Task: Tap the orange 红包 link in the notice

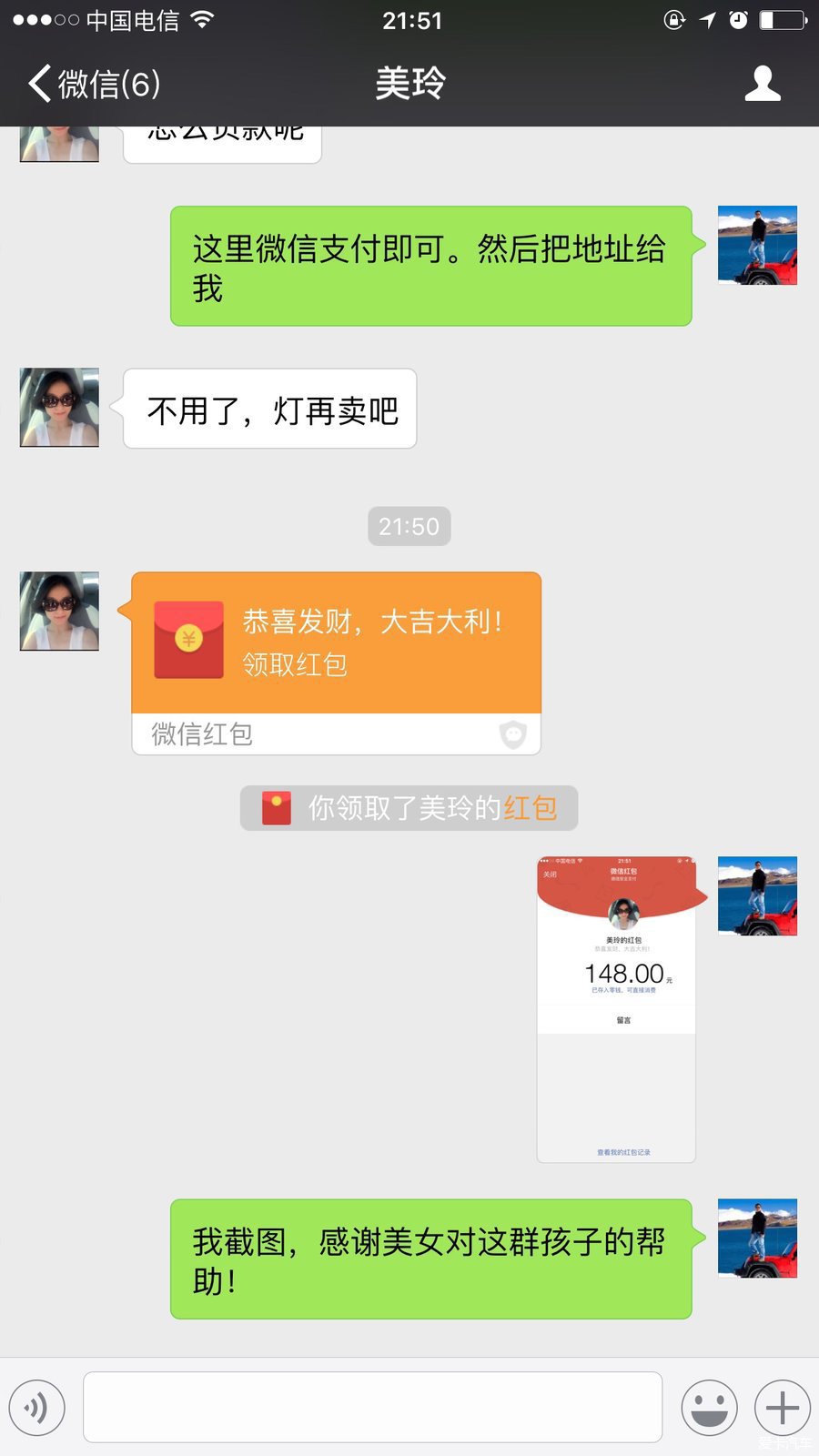Action: coord(530,808)
